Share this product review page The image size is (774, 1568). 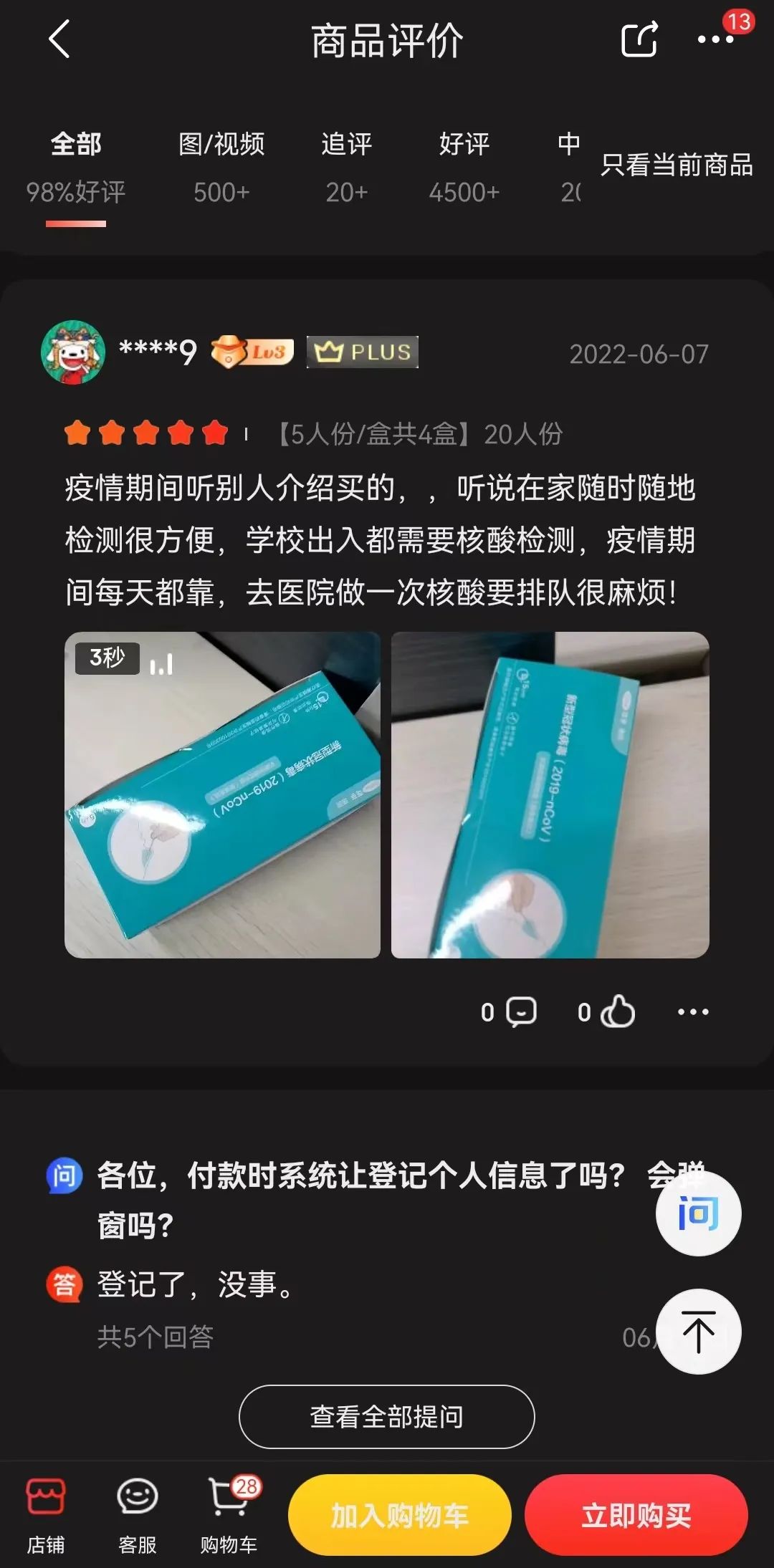[639, 39]
